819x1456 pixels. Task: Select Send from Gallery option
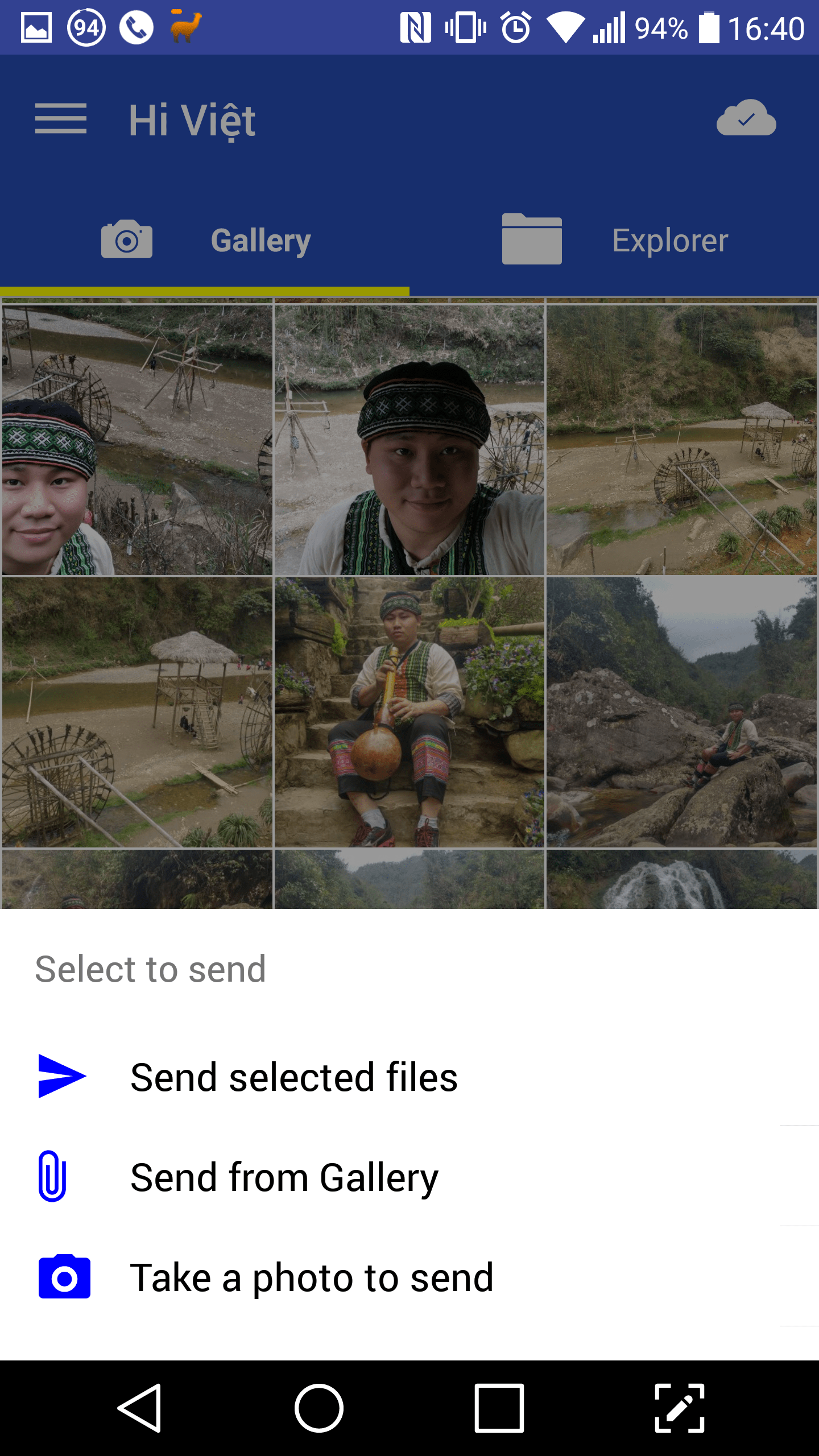pos(284,1177)
